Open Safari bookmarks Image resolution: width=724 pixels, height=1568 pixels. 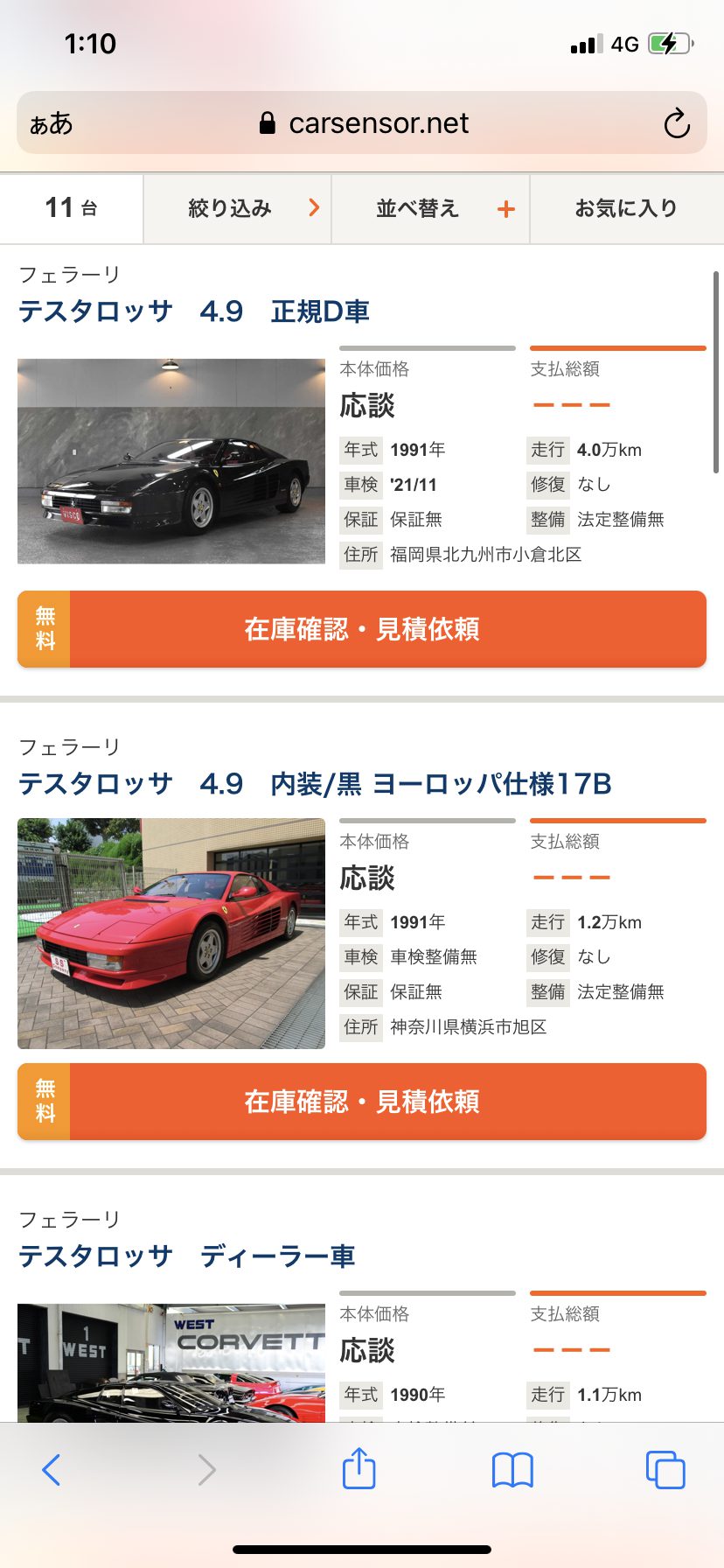[x=512, y=1470]
